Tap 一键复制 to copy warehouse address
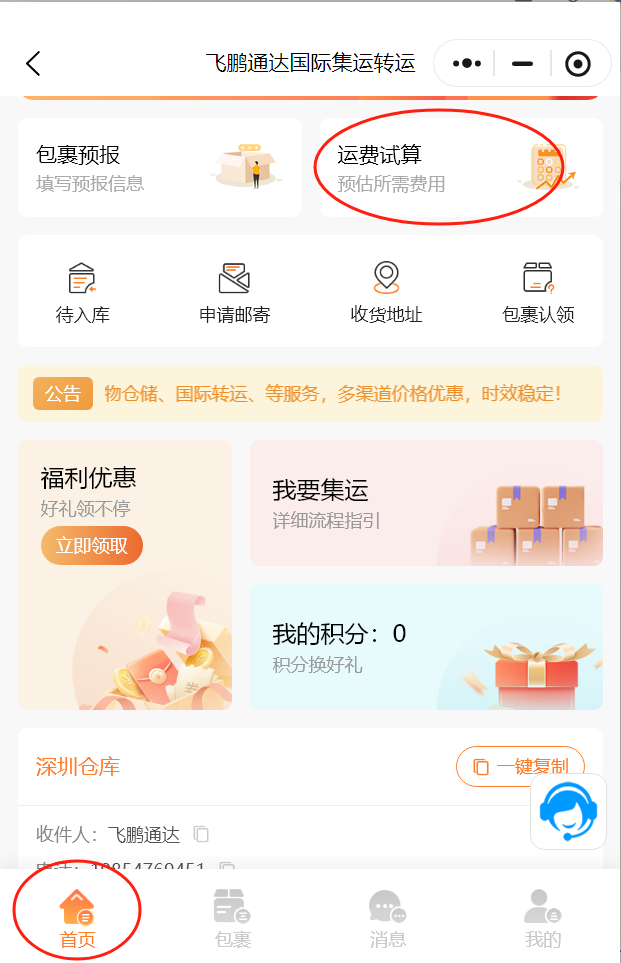 click(x=520, y=767)
